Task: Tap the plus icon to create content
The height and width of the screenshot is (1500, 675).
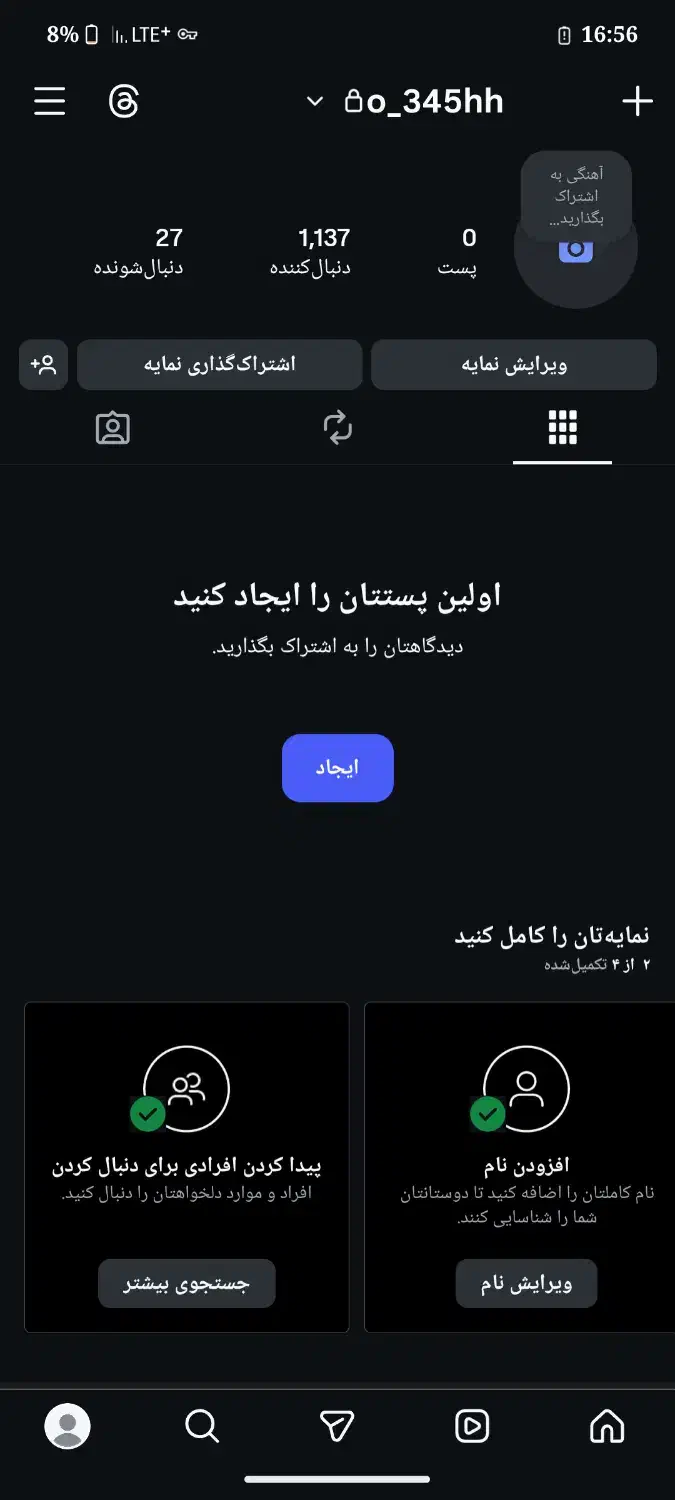Action: point(637,101)
